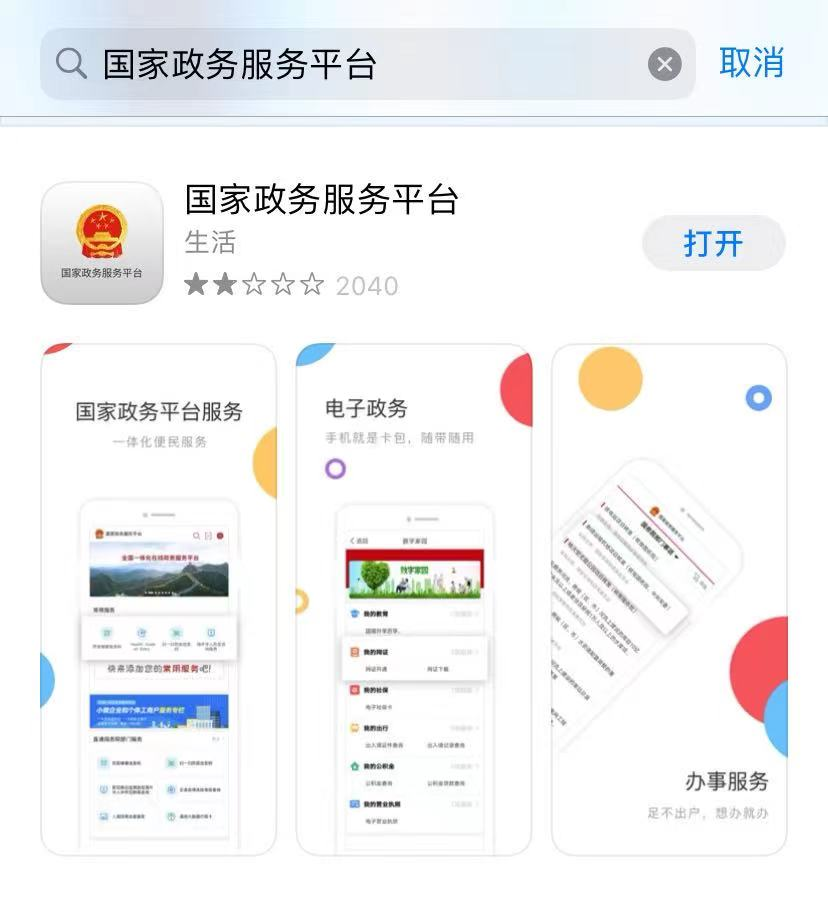Clear the search text with the X icon
This screenshot has width=828, height=915.
664,64
